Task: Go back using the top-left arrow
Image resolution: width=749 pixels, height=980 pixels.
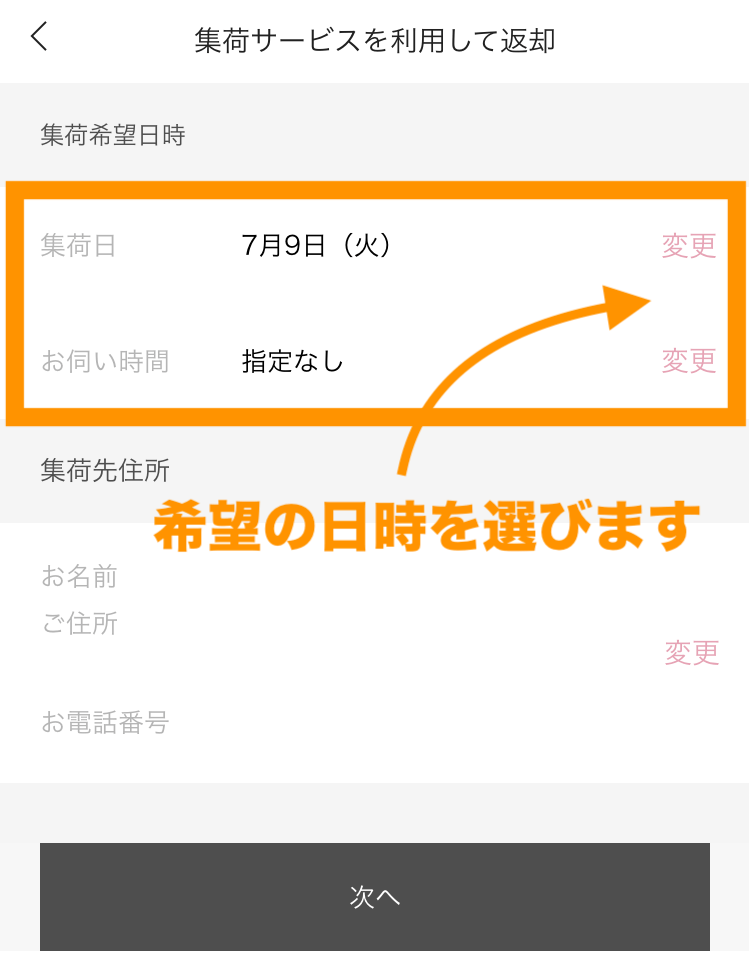Action: (38, 38)
